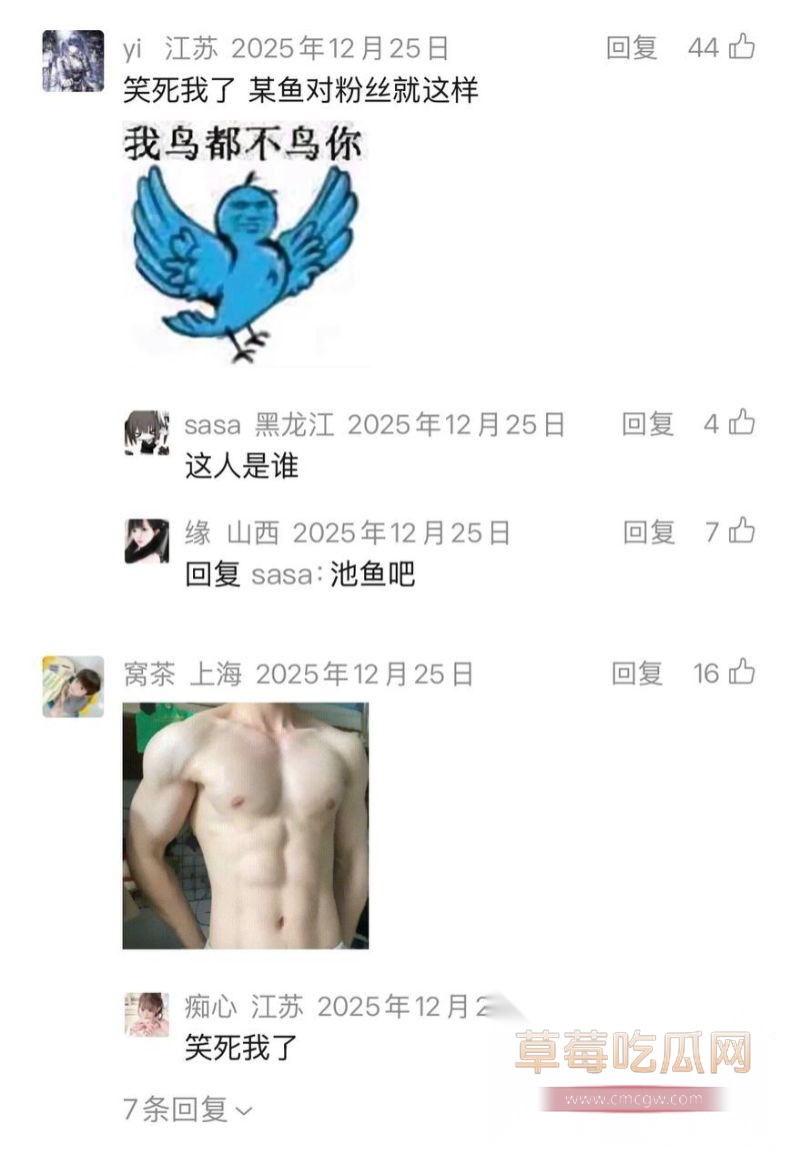The width and height of the screenshot is (800, 1164).
Task: View 窝茶's profile avatar
Action: 73,687
